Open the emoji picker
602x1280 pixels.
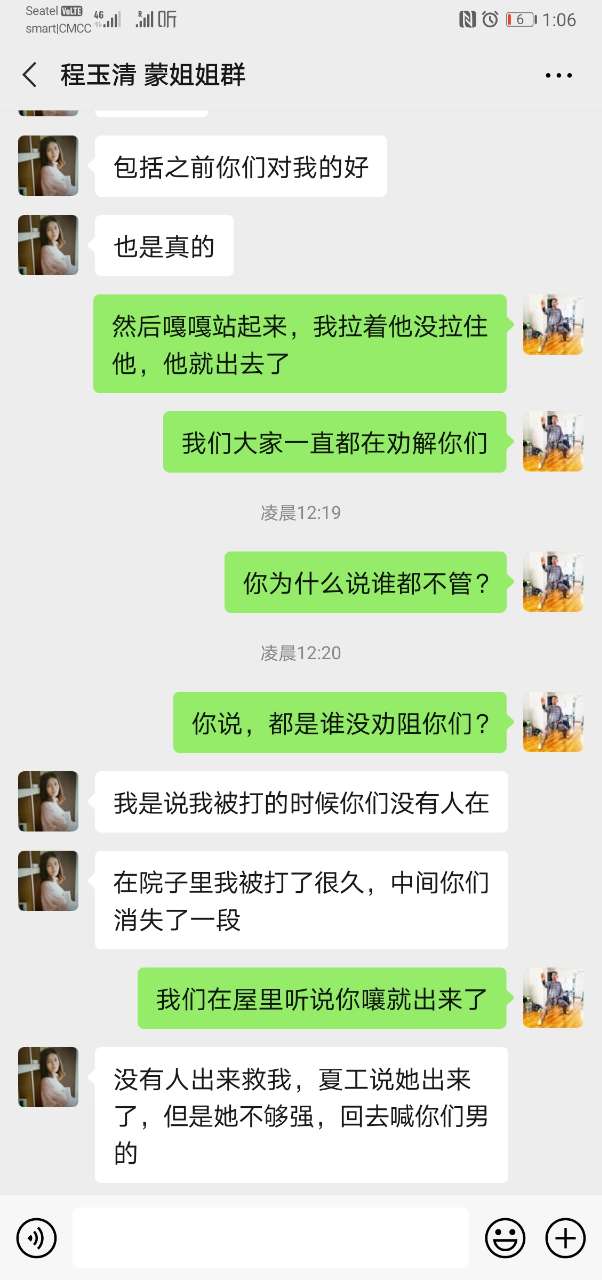505,1238
